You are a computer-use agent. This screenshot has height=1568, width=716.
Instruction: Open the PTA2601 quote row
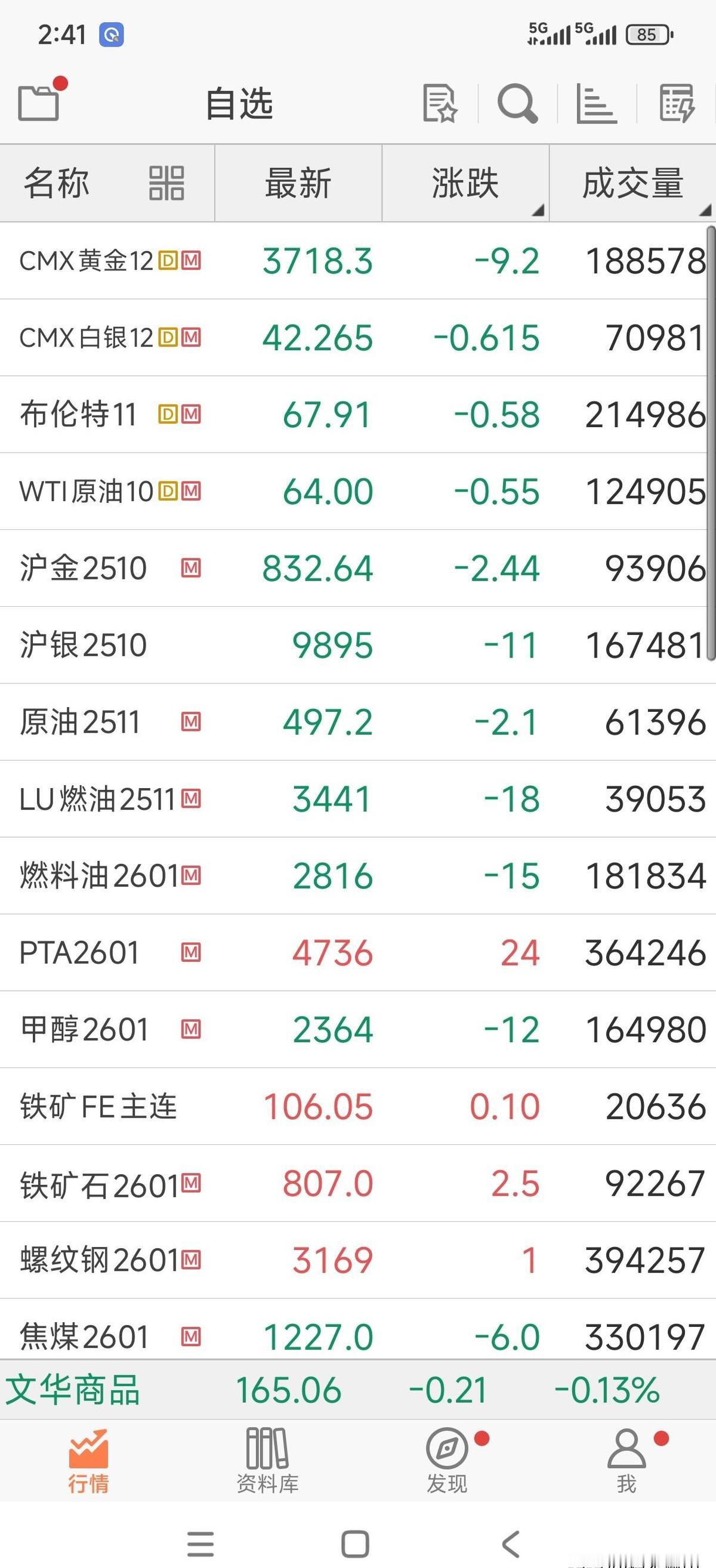click(x=358, y=953)
